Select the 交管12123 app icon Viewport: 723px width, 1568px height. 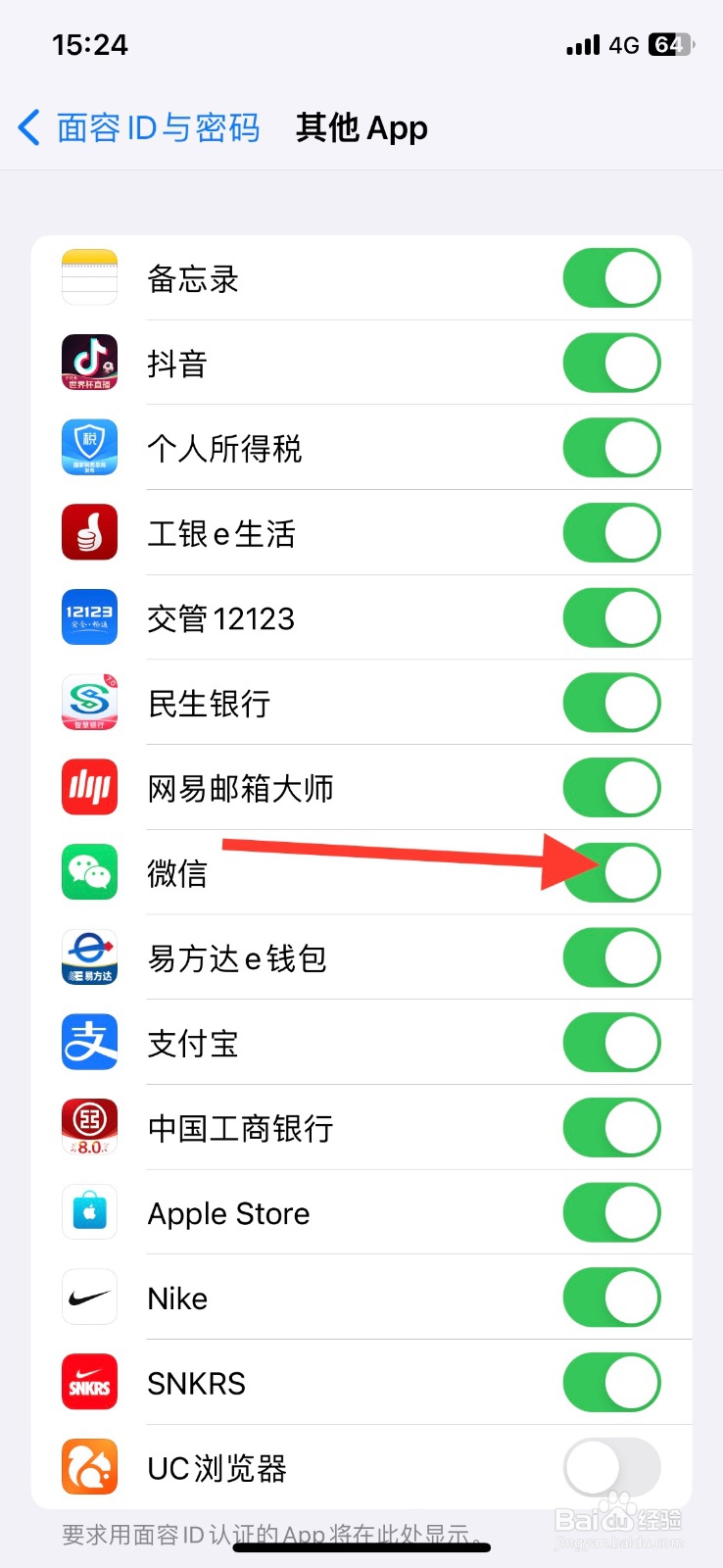coord(89,617)
